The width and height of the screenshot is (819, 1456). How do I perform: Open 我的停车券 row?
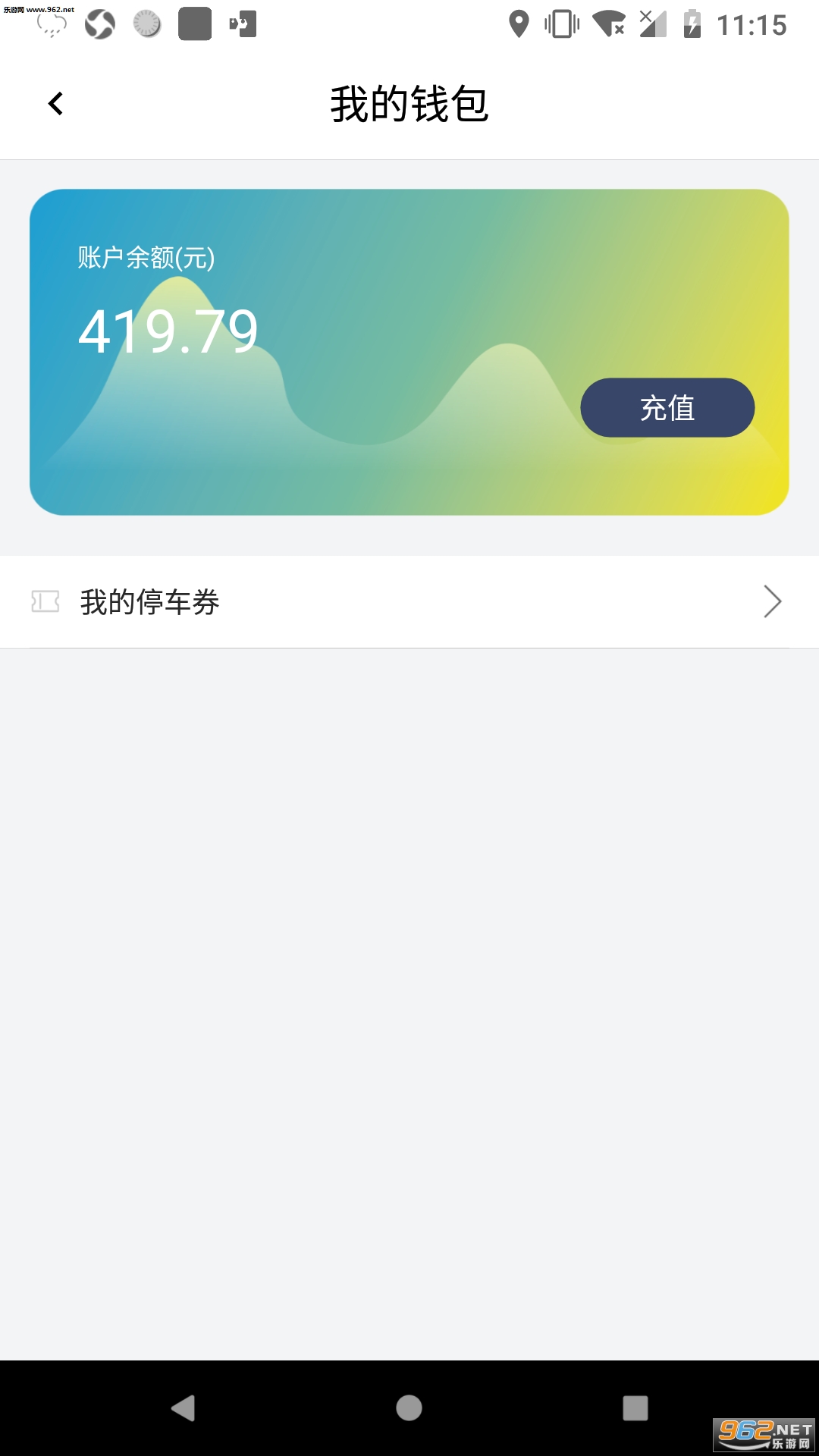coord(409,602)
